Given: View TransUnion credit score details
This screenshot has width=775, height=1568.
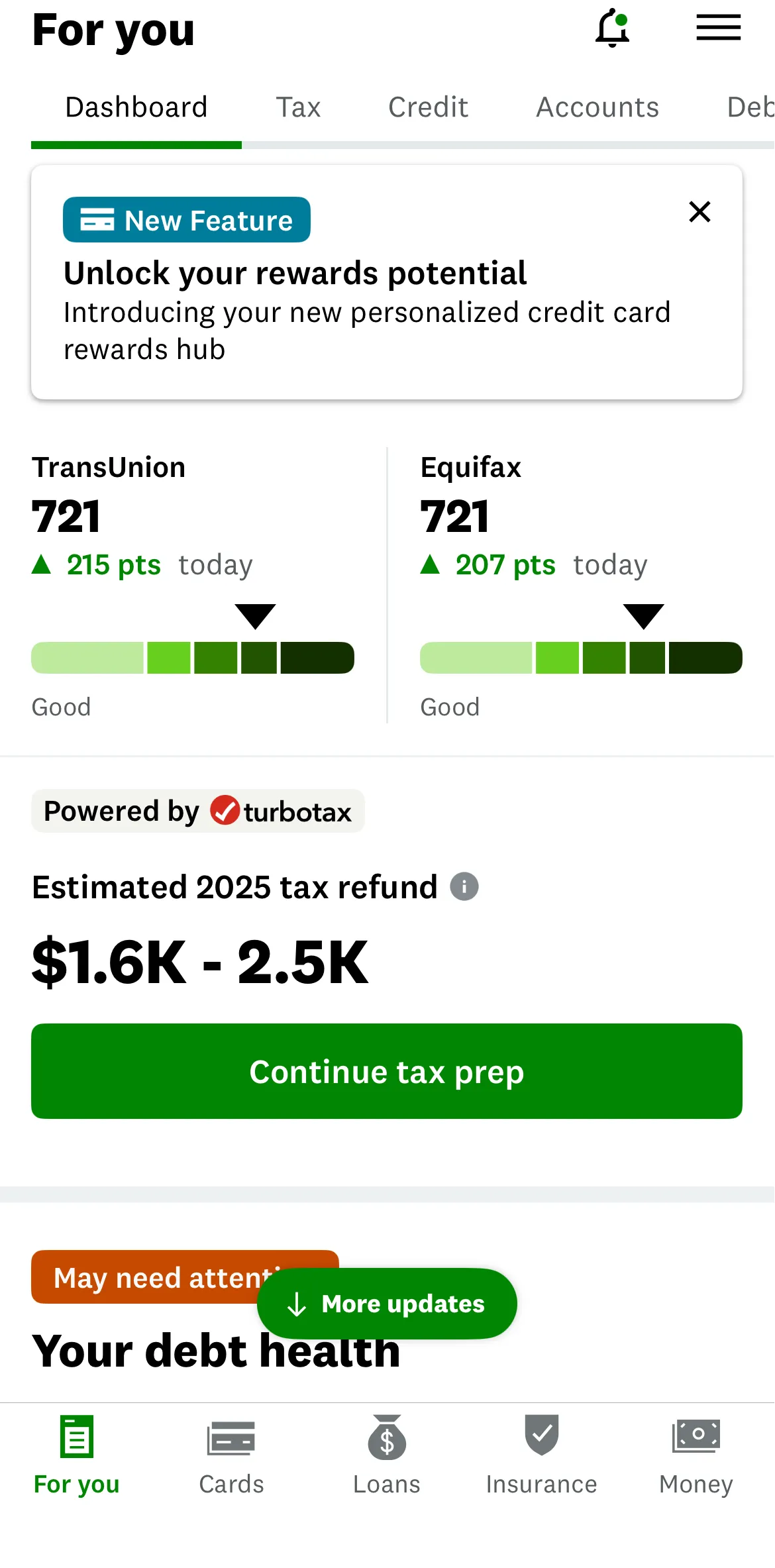Looking at the screenshot, I should (x=192, y=583).
